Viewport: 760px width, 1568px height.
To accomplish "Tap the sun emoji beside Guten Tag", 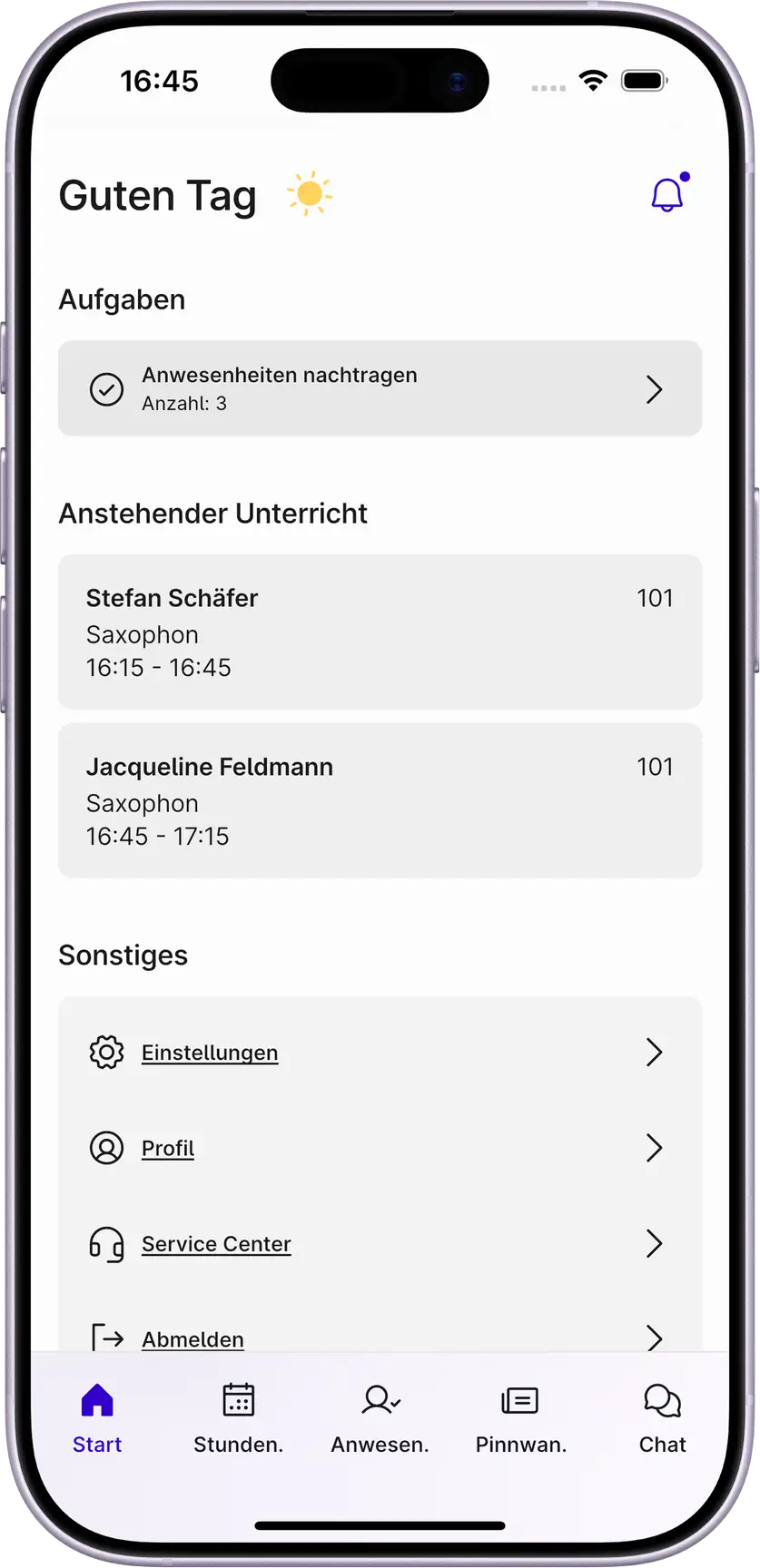I will click(x=310, y=193).
